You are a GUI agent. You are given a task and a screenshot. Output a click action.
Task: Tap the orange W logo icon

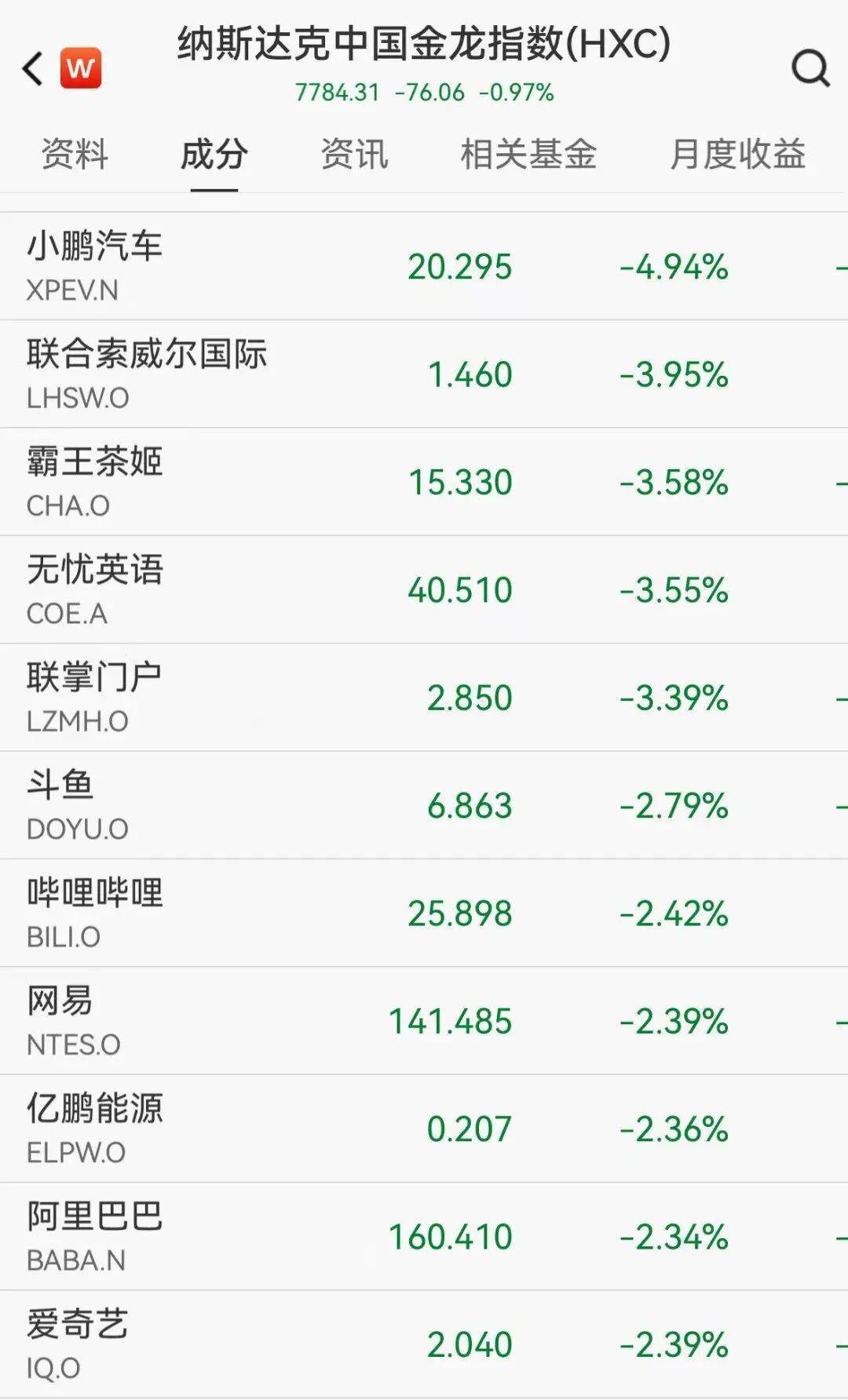click(81, 69)
